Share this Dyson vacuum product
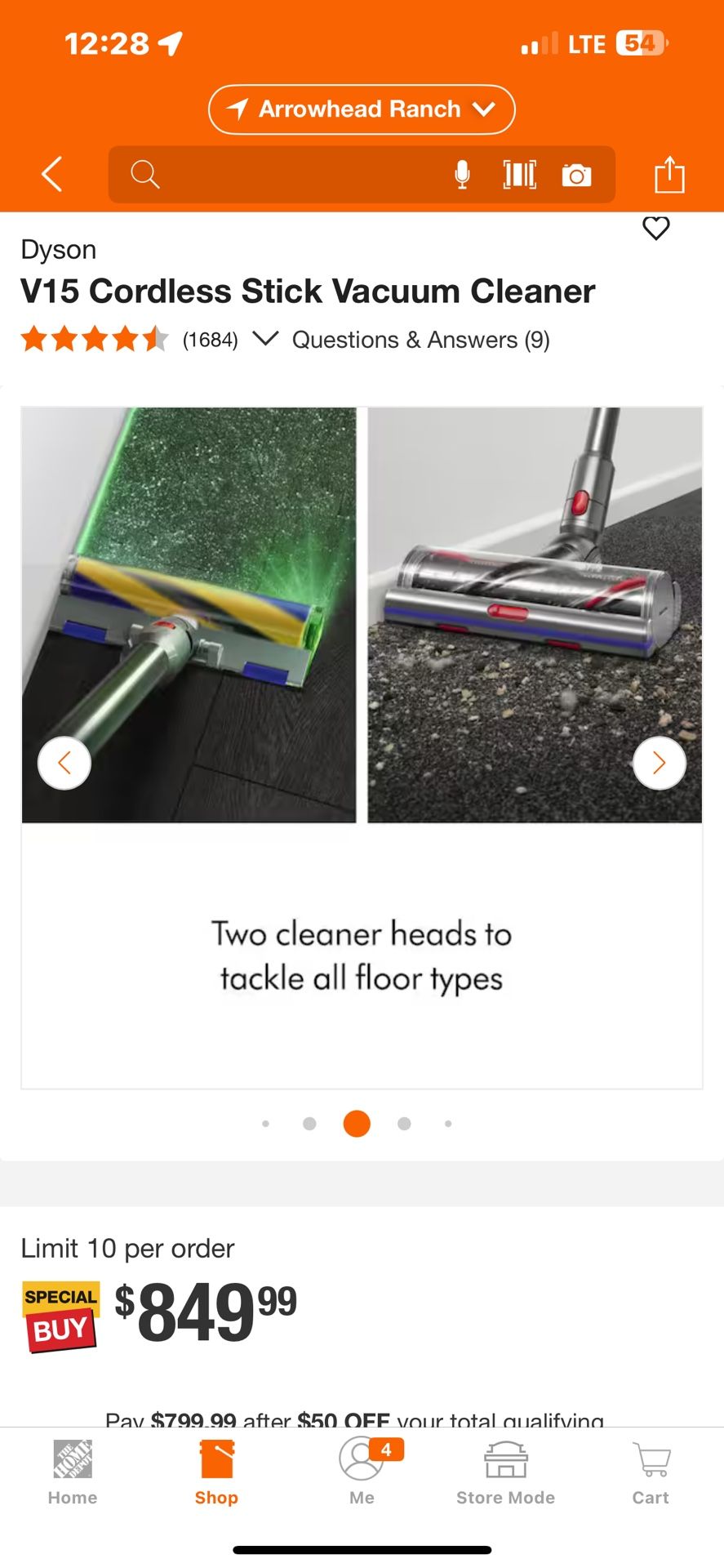 tap(669, 174)
